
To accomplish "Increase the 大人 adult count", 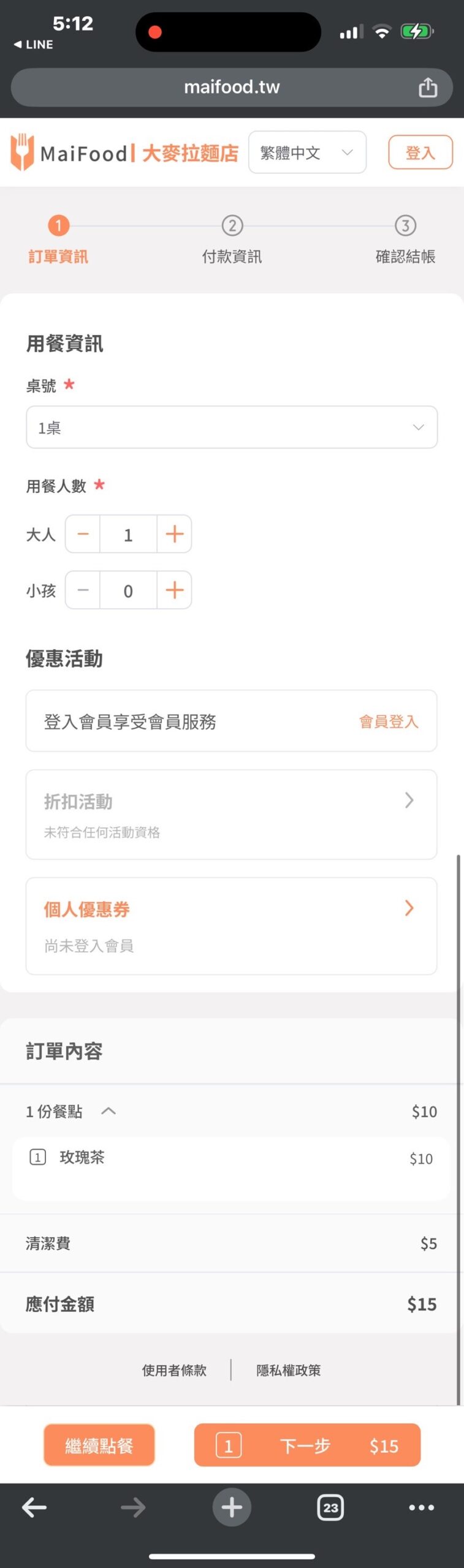I will click(175, 534).
